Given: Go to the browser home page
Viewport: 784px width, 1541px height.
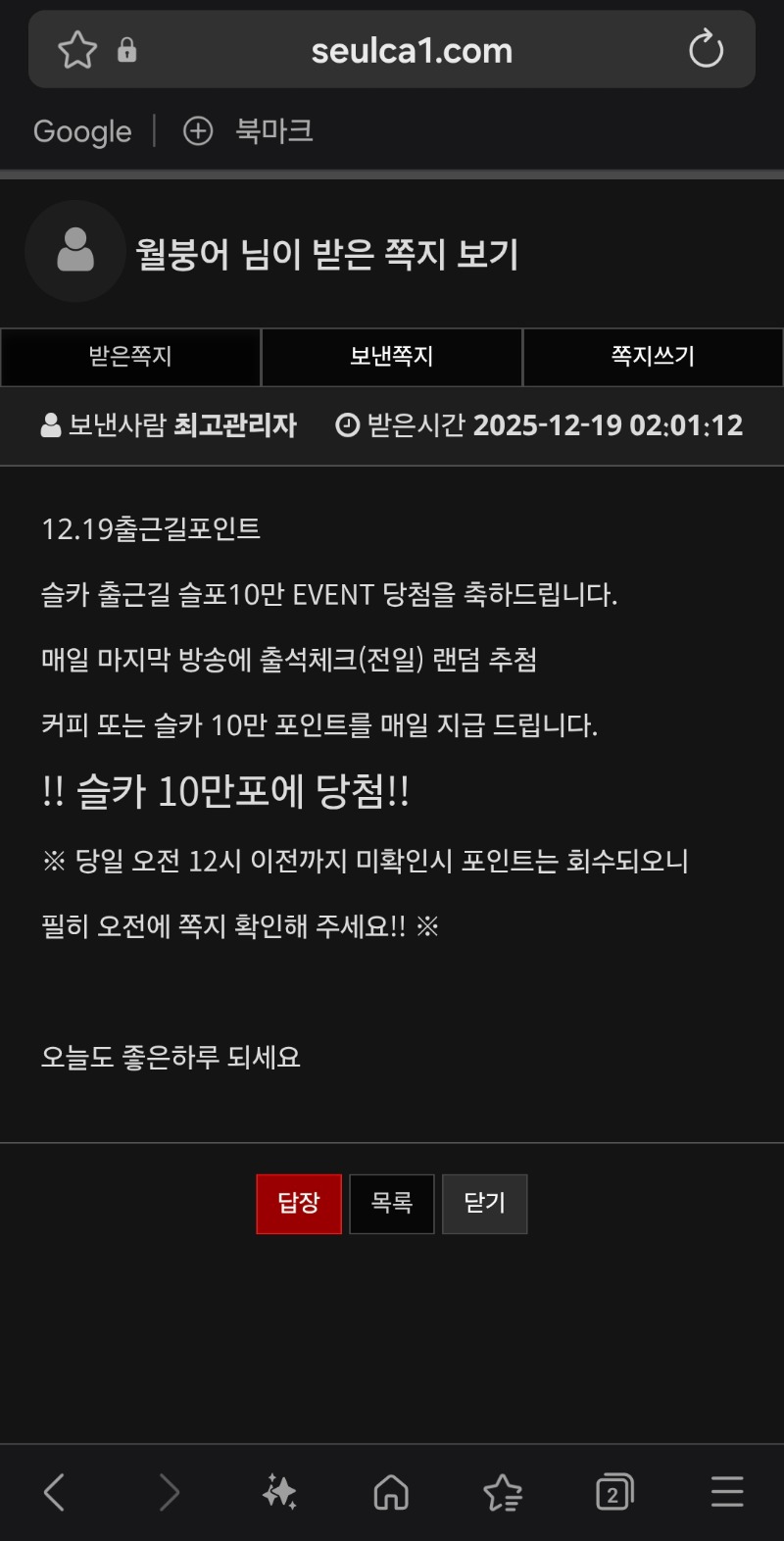Looking at the screenshot, I should (391, 1493).
